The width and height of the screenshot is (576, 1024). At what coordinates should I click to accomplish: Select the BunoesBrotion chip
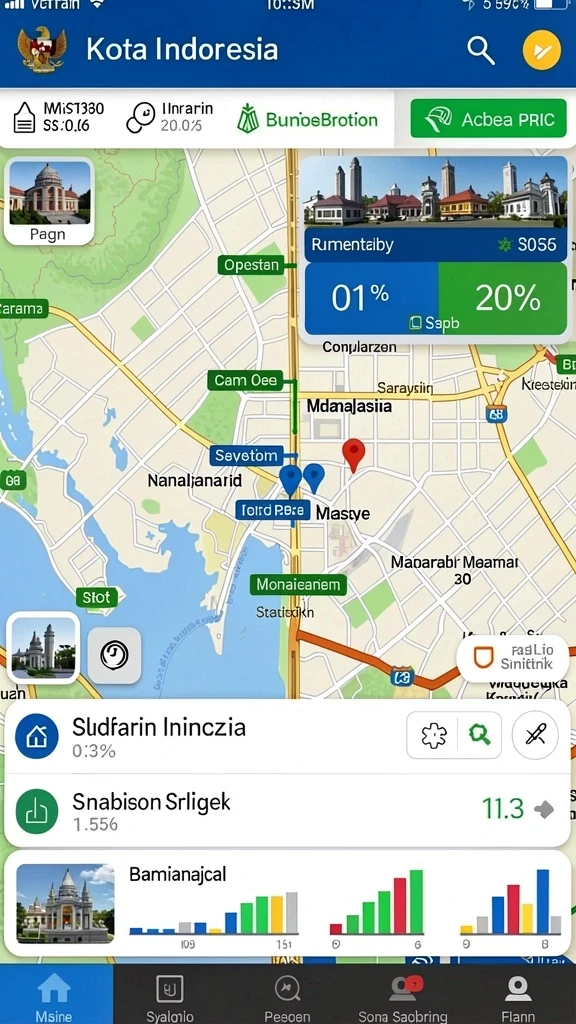307,120
